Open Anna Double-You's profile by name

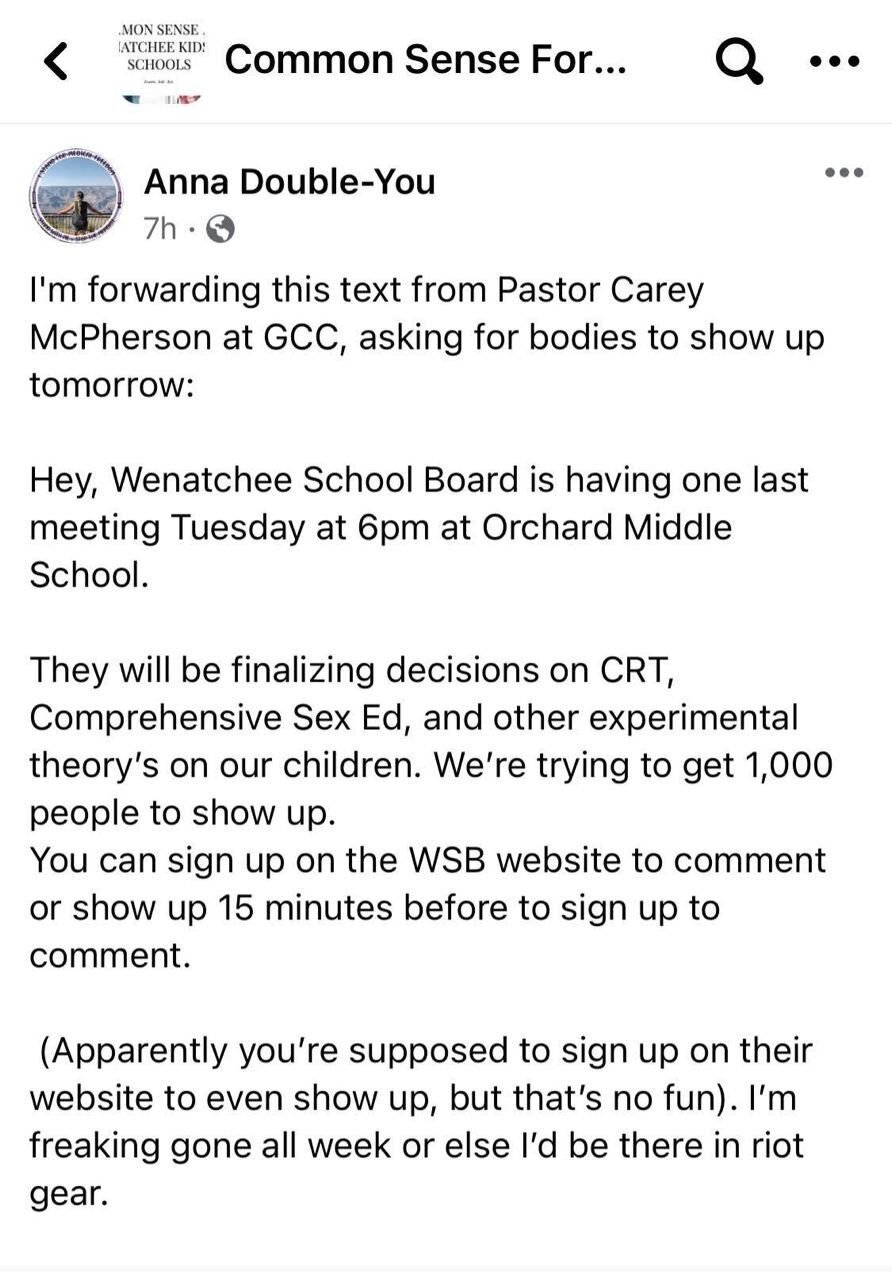(290, 182)
